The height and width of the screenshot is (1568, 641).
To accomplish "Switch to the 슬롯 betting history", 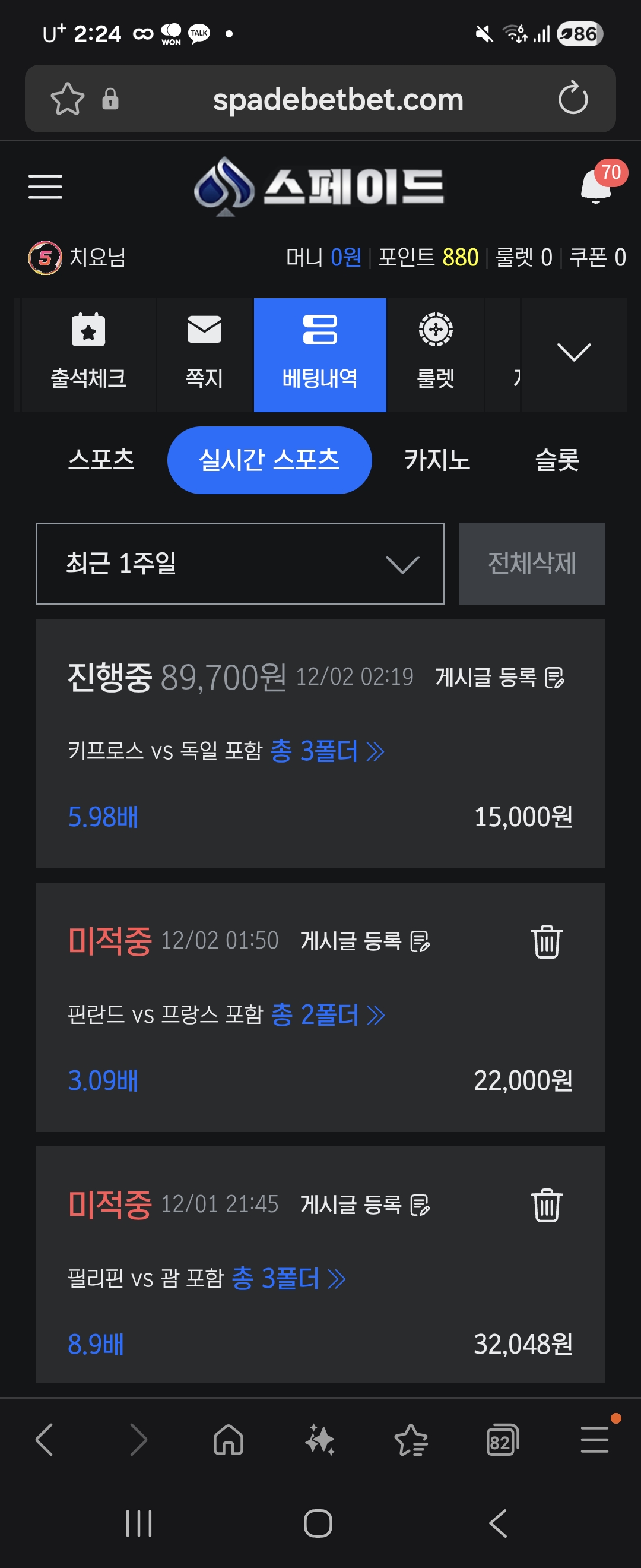I will (x=557, y=460).
